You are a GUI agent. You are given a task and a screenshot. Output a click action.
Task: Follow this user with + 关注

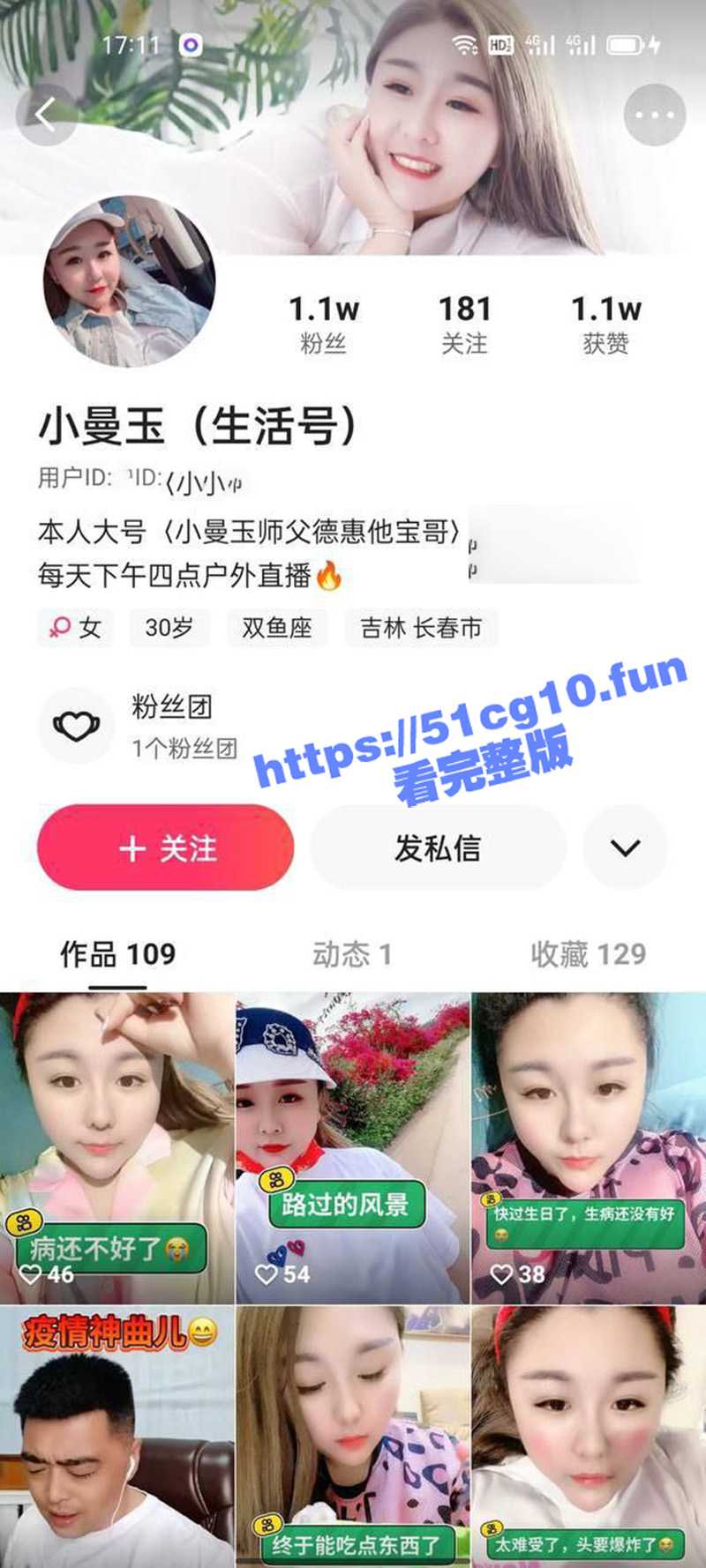pyautogui.click(x=166, y=847)
